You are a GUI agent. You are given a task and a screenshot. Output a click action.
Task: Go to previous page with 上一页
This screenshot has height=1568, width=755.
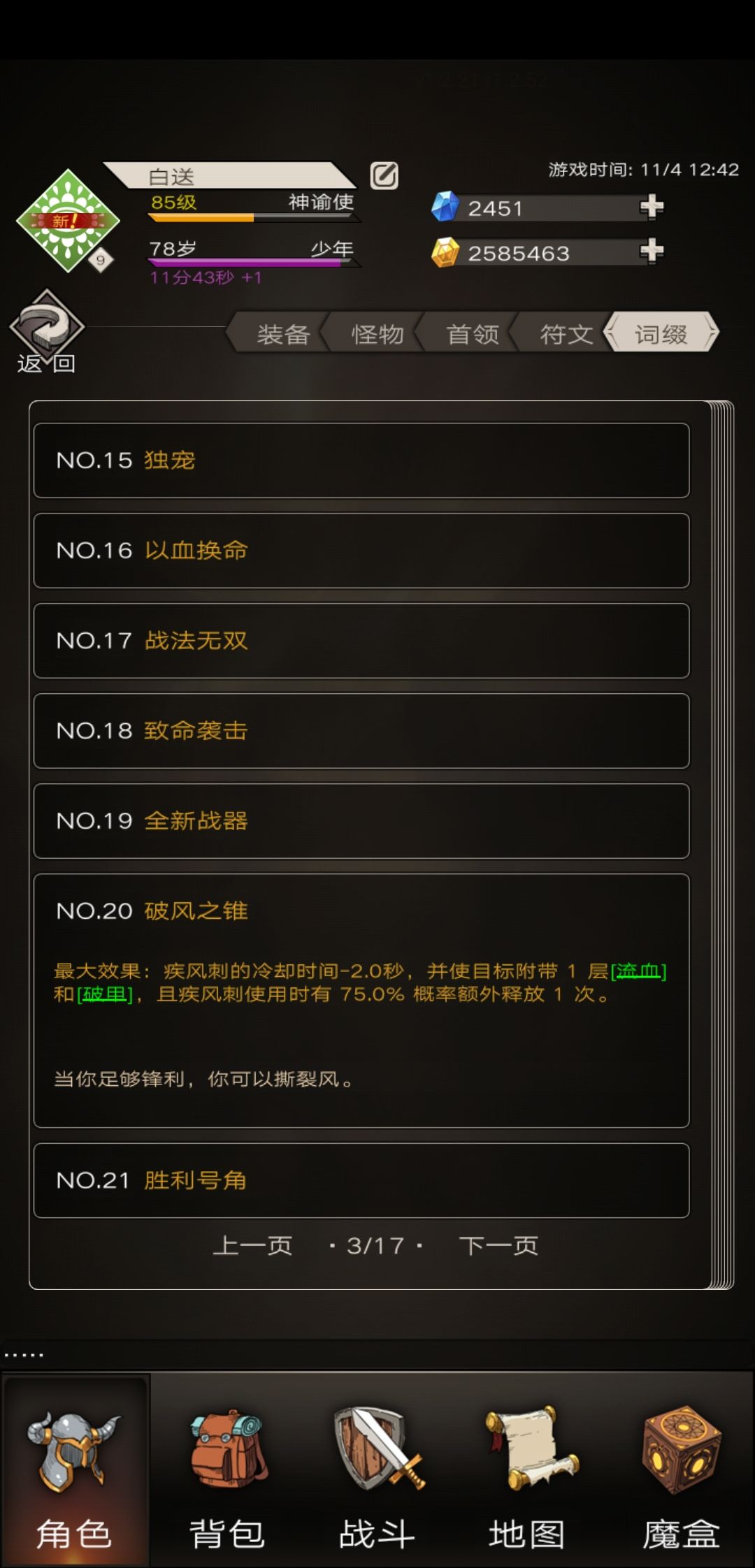point(252,1246)
